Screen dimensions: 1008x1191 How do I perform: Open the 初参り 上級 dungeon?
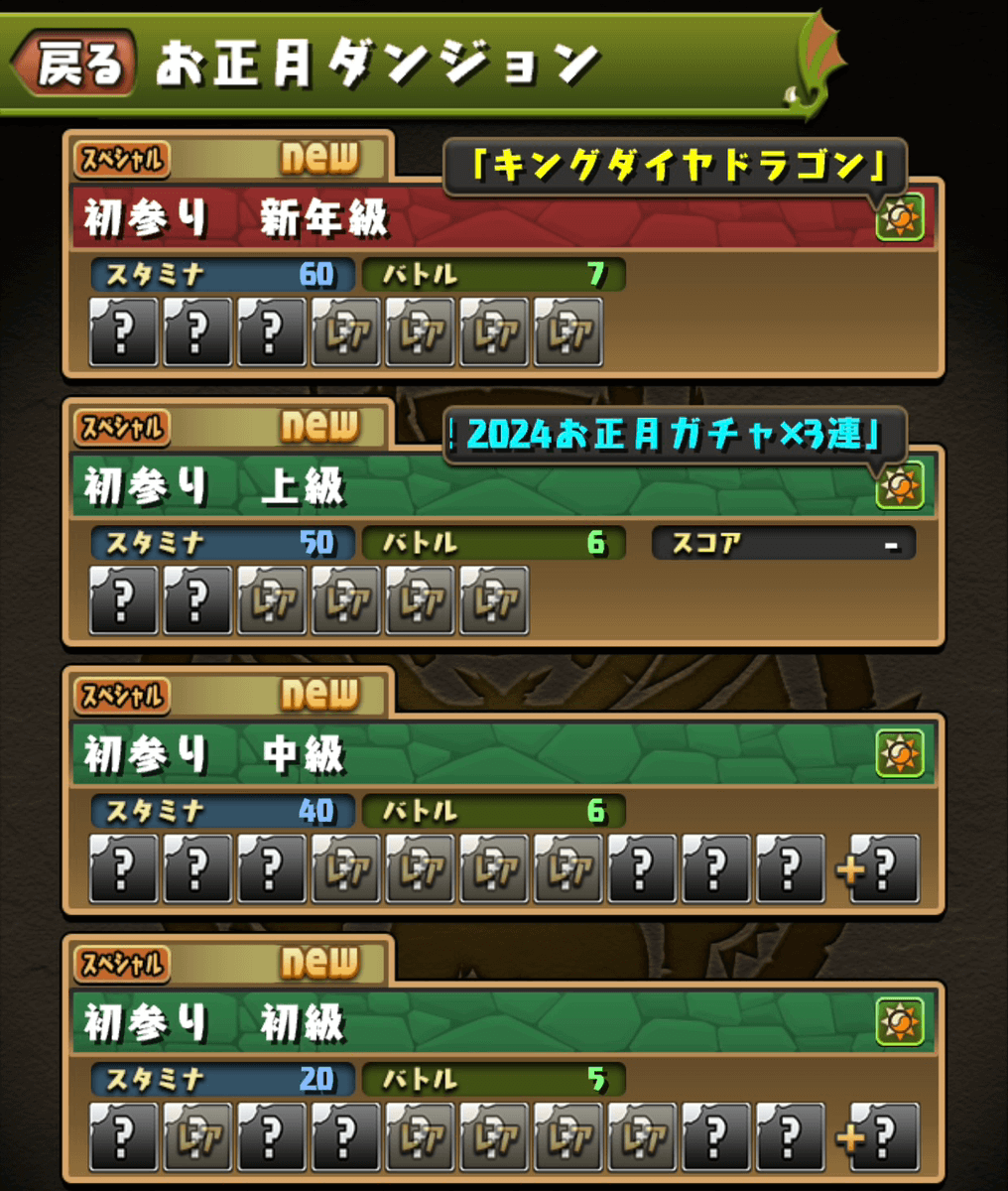point(397,486)
